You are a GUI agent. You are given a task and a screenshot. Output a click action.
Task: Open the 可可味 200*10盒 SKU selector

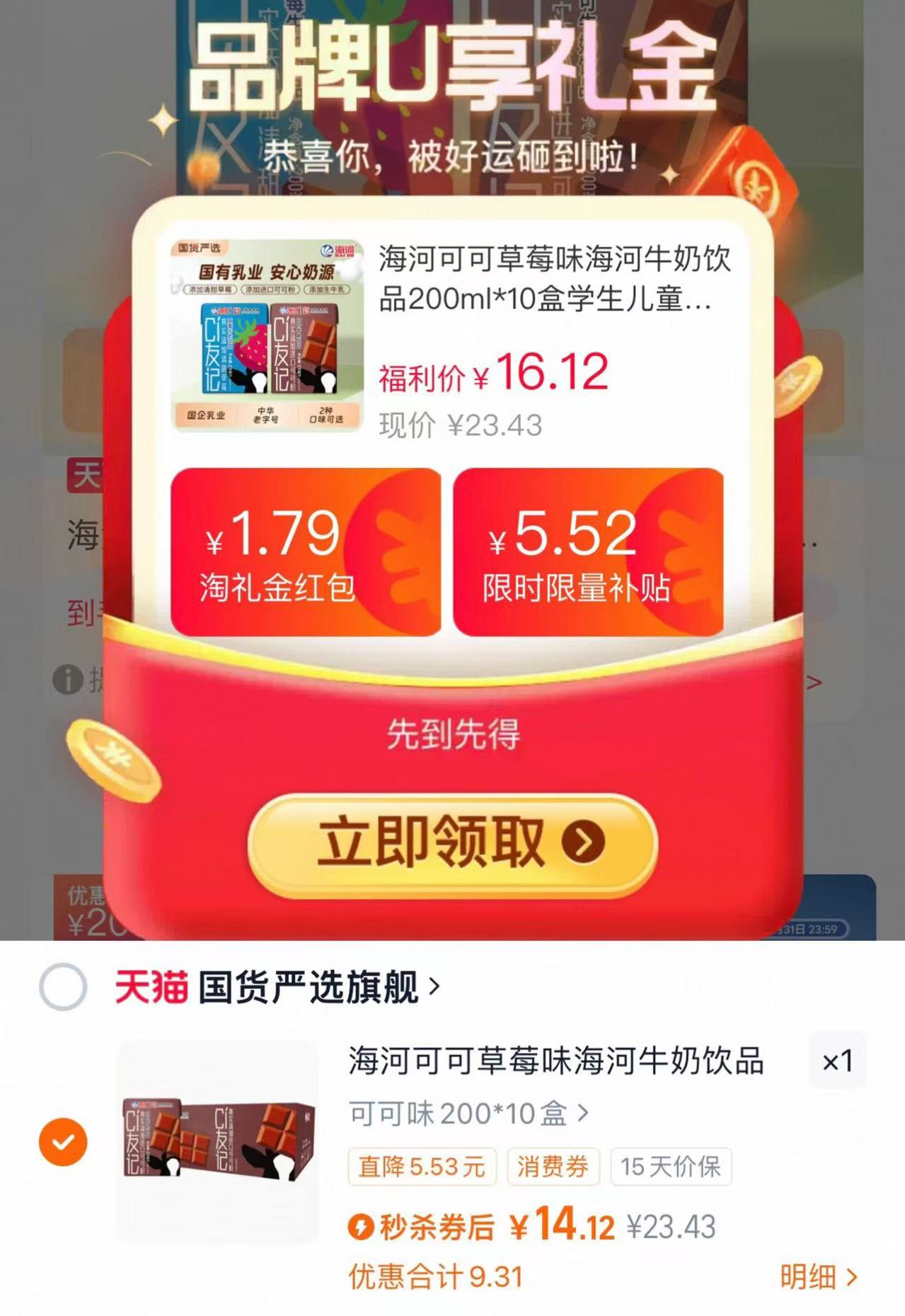467,1113
